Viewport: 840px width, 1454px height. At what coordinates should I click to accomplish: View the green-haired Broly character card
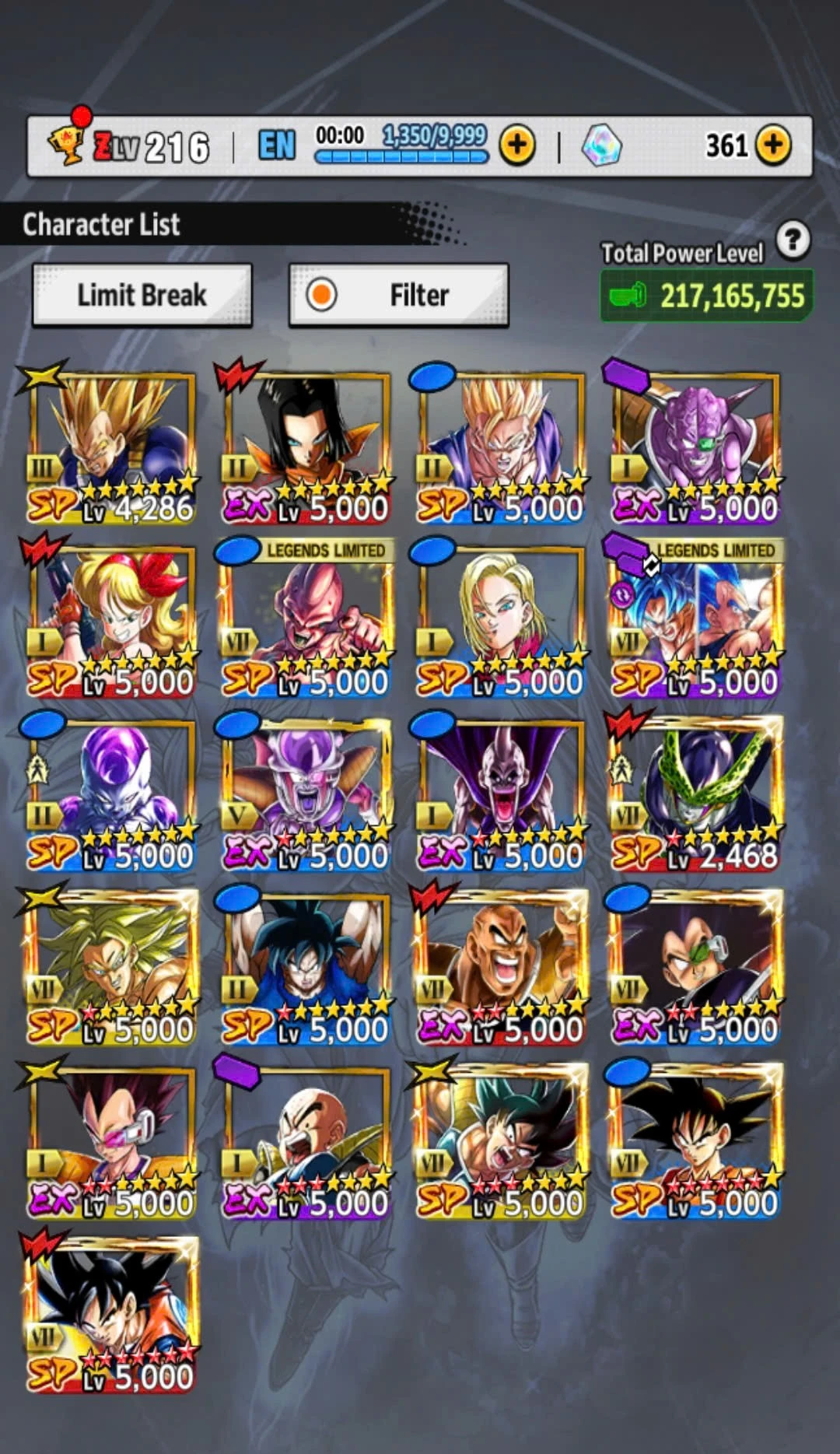(111, 968)
